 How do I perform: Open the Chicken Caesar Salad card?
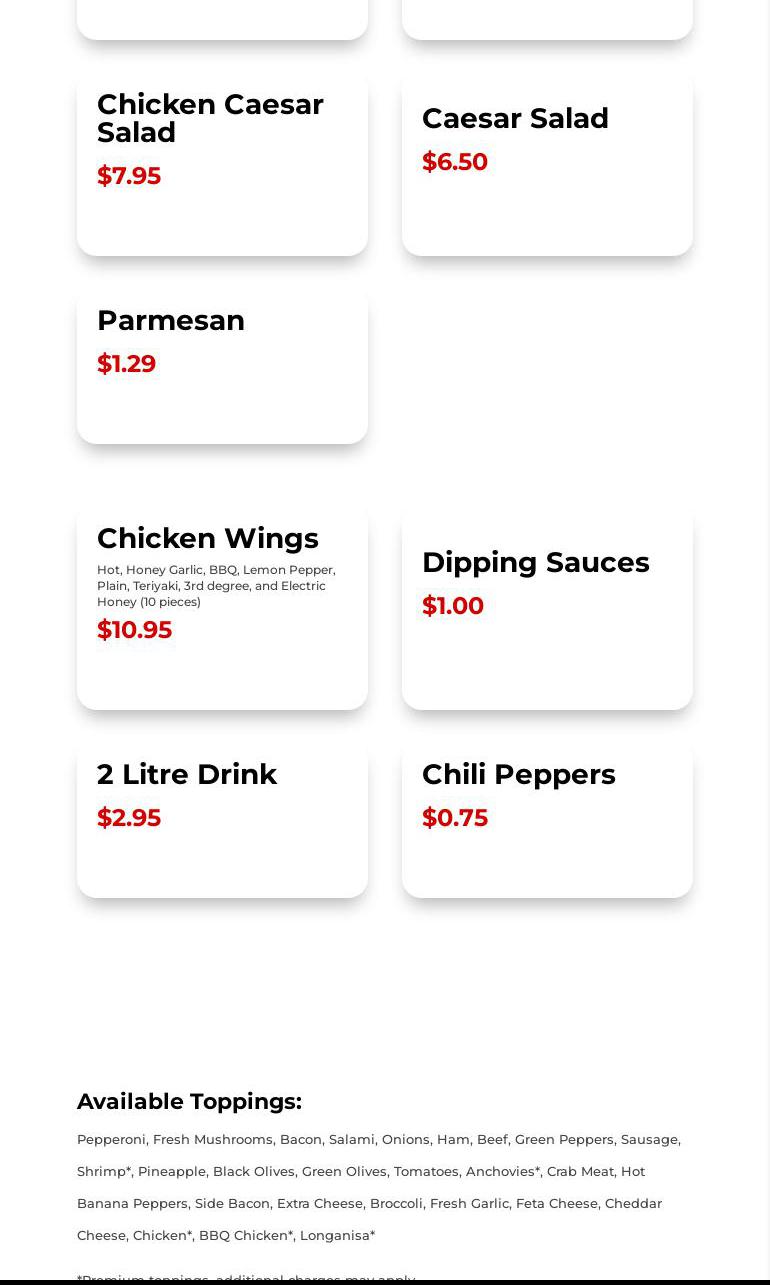click(222, 163)
